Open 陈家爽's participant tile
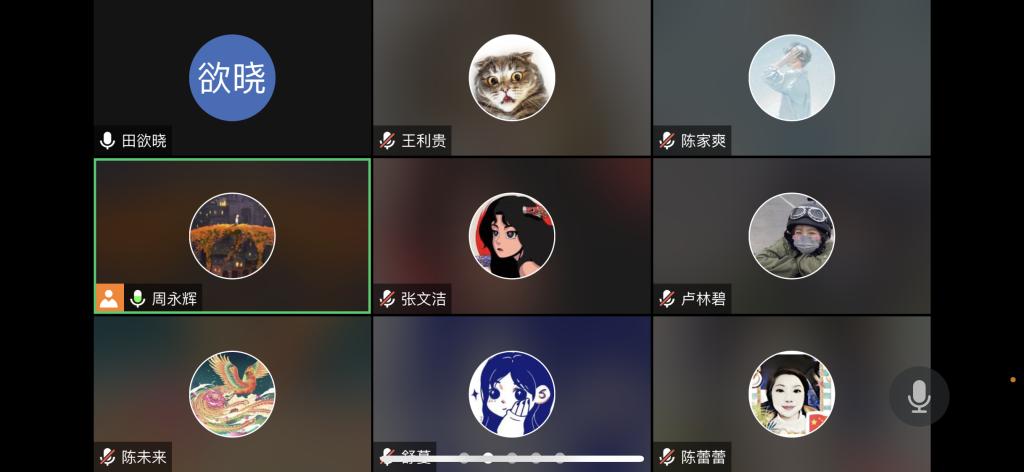This screenshot has height=472, width=1024. [791, 78]
